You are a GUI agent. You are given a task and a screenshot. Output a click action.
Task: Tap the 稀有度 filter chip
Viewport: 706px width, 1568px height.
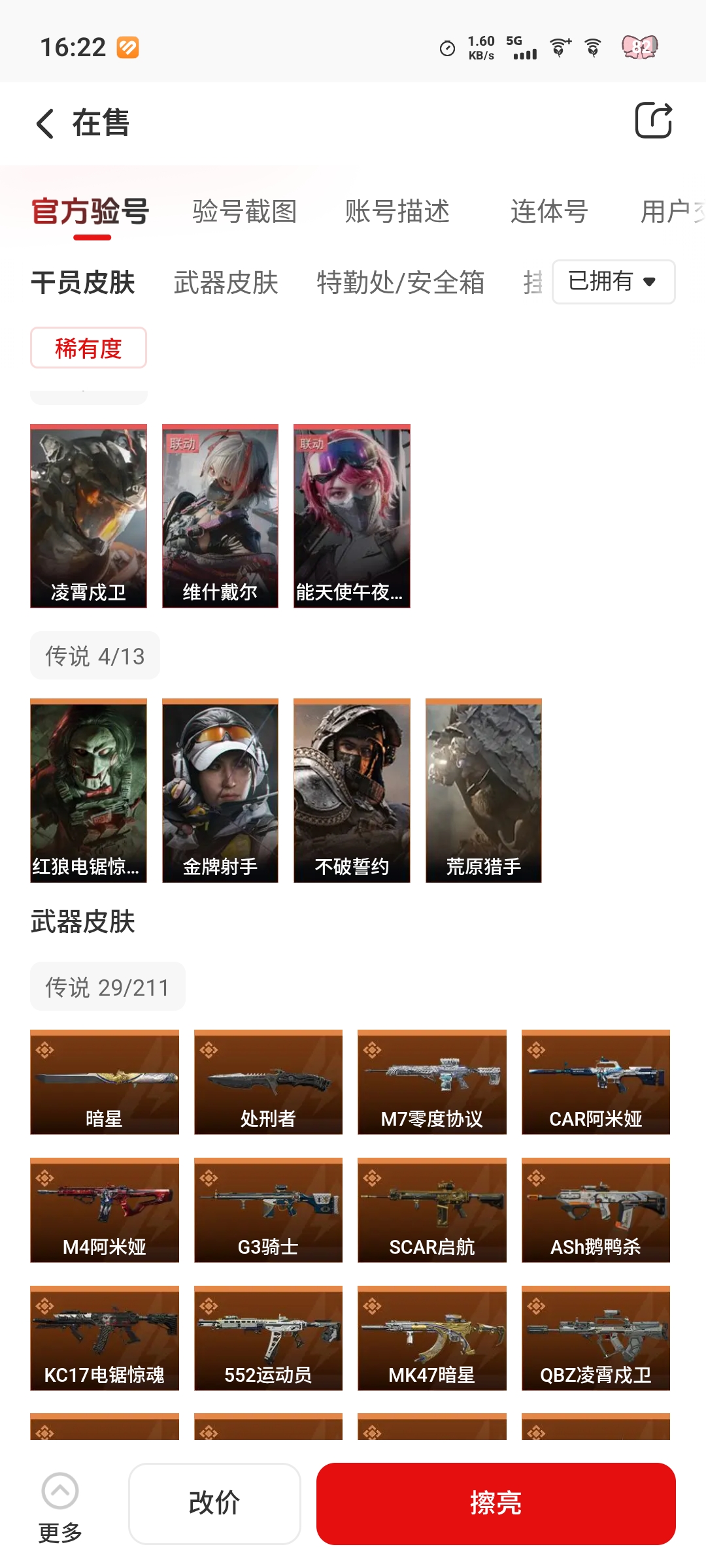[88, 348]
